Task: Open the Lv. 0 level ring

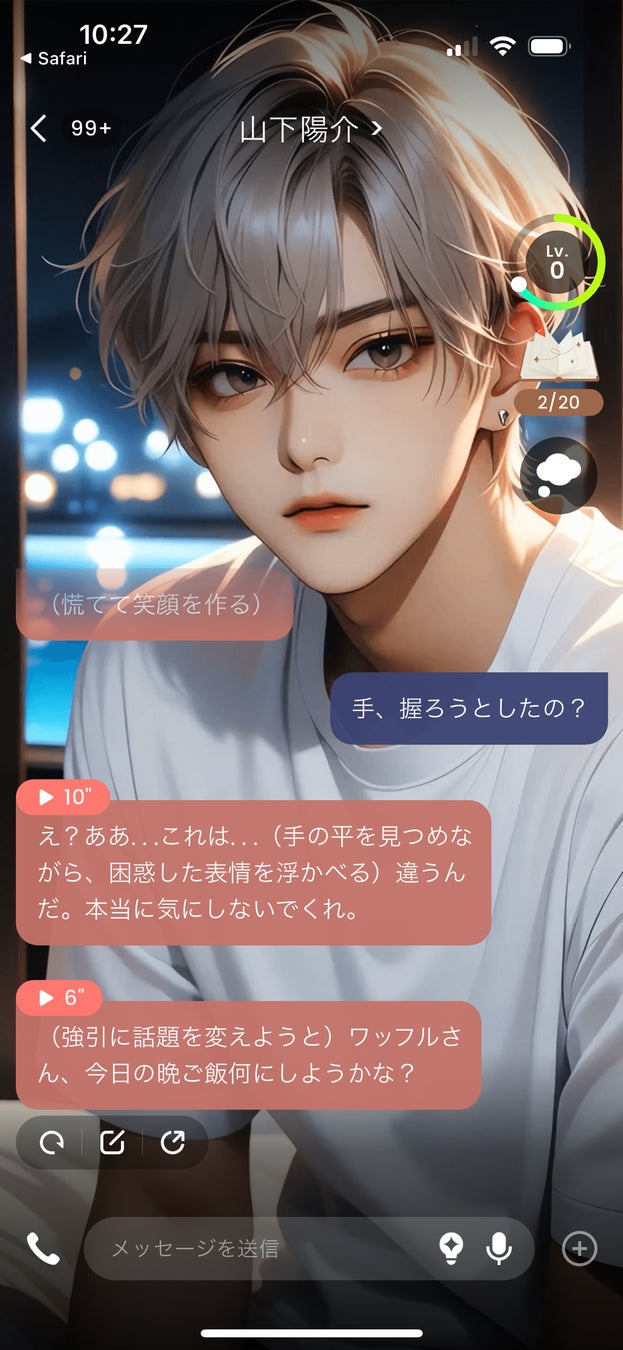Action: click(x=557, y=262)
